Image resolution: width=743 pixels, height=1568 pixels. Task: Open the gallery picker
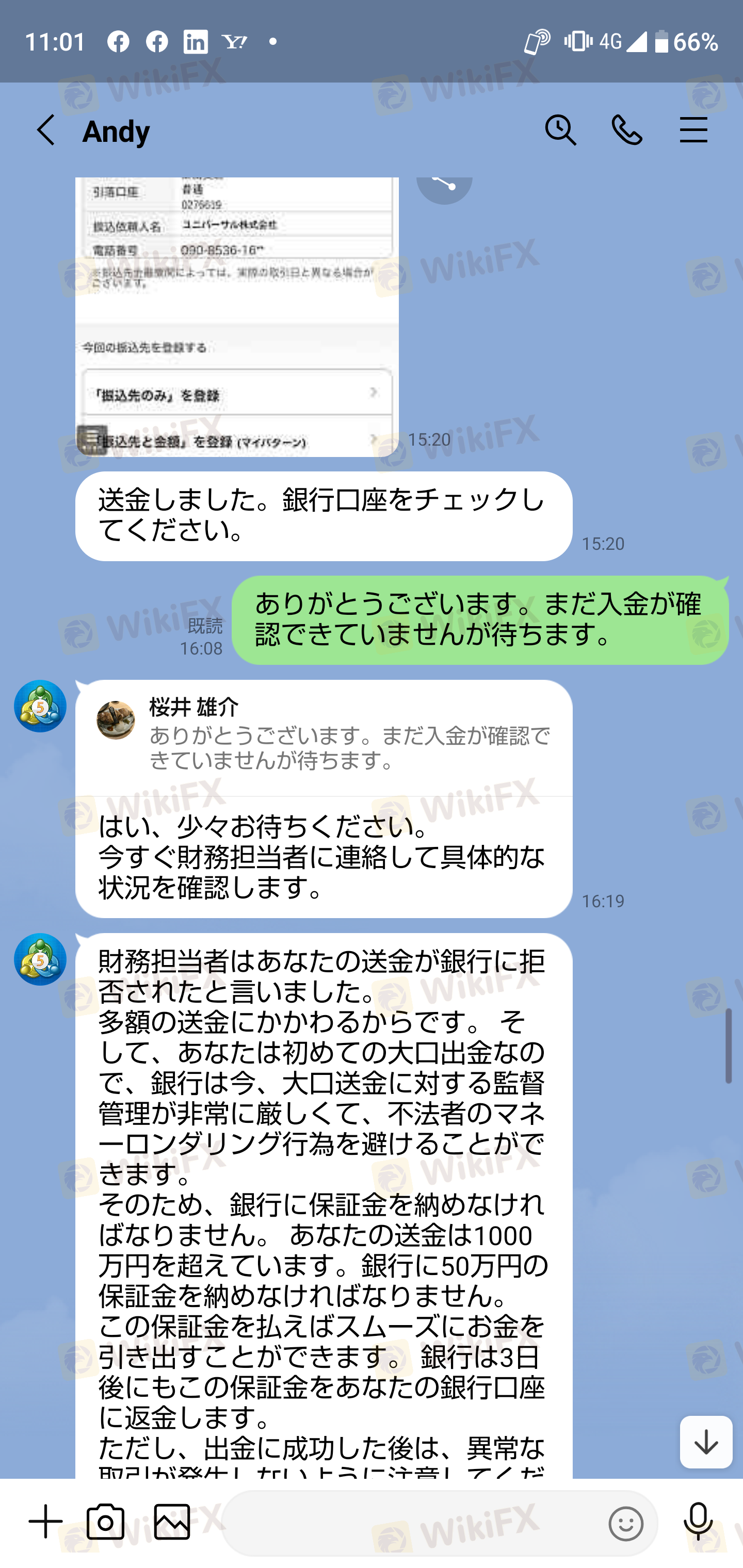point(172,1522)
